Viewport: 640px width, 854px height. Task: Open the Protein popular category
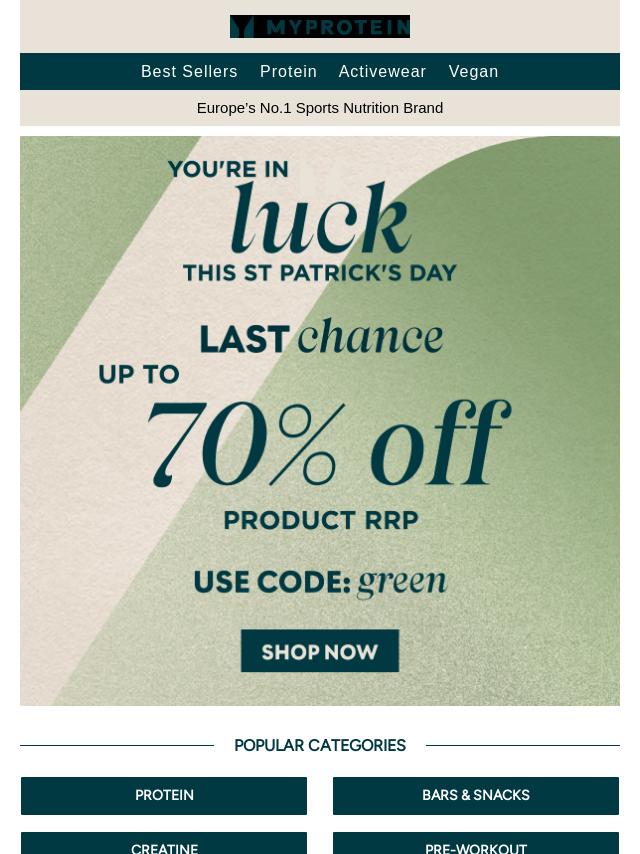pyautogui.click(x=164, y=796)
